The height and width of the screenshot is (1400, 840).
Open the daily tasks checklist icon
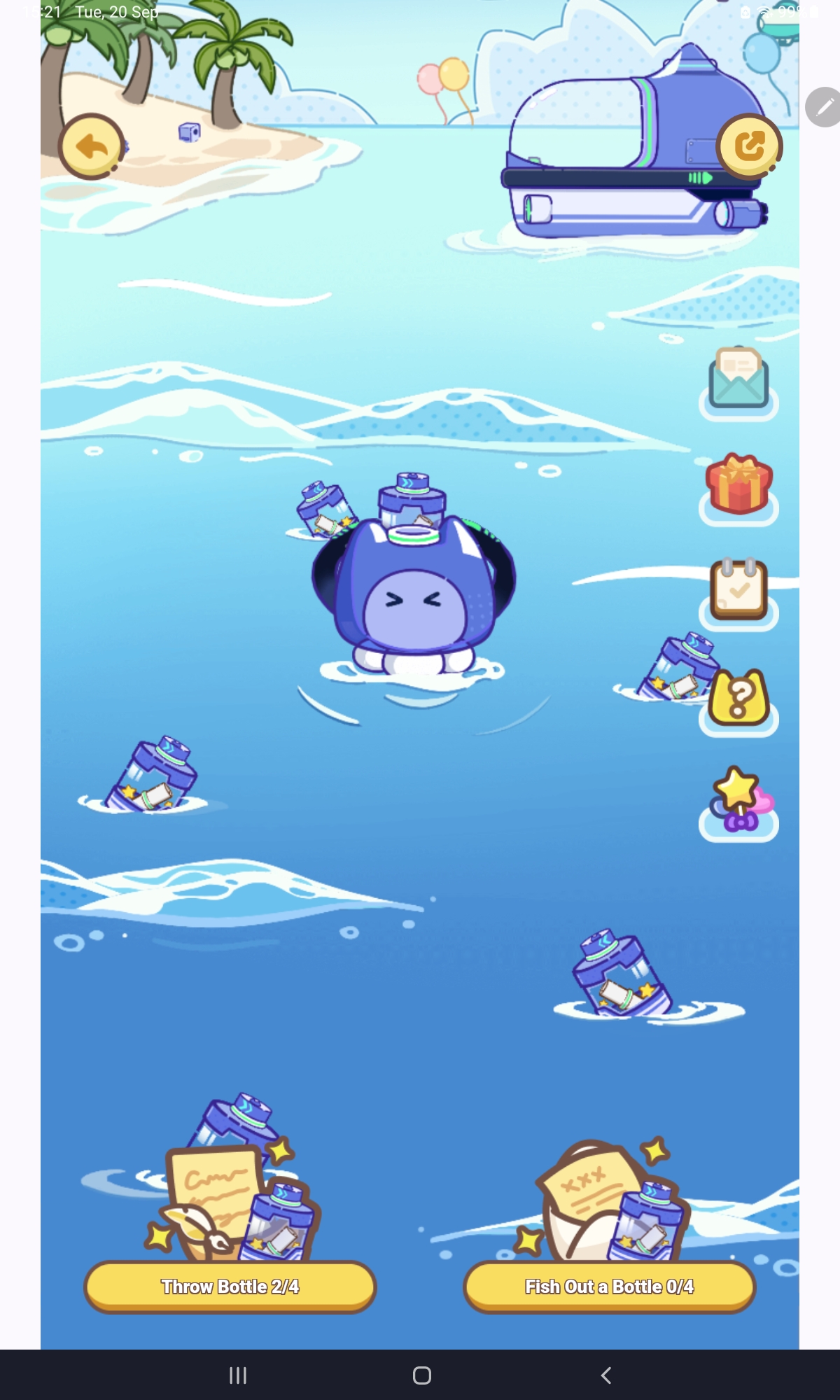738,588
